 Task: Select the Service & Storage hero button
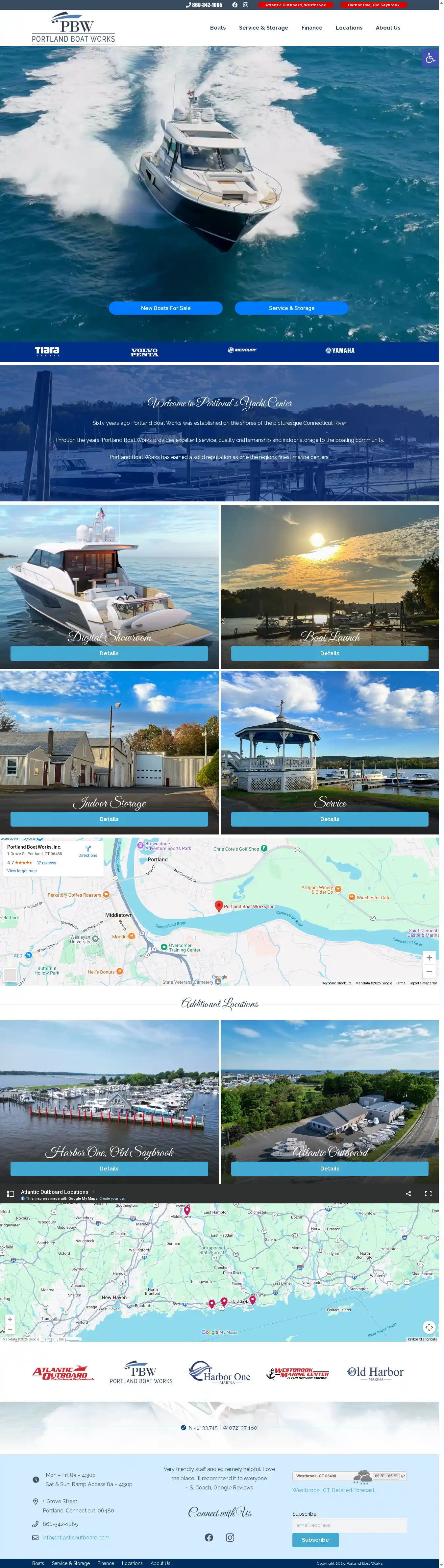click(292, 308)
